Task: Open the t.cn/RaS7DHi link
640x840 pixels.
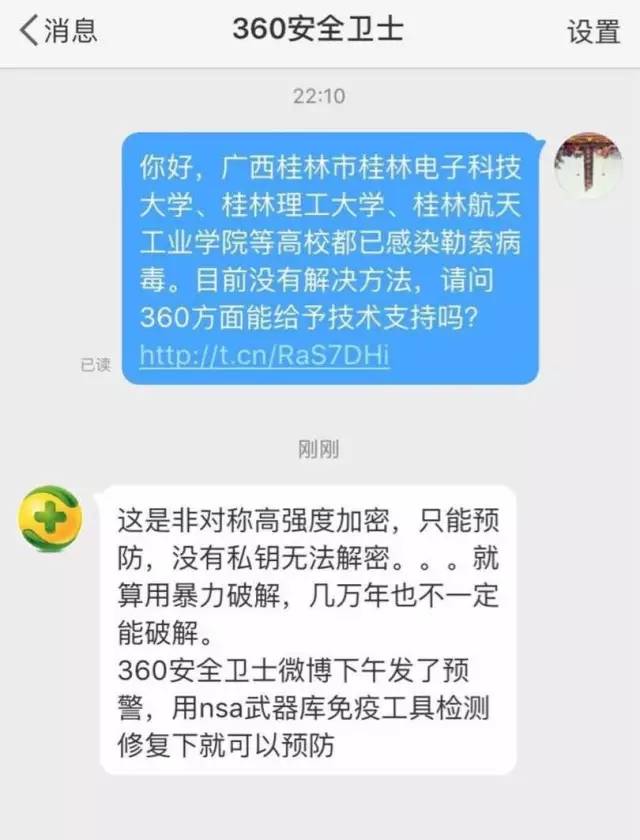Action: point(264,355)
